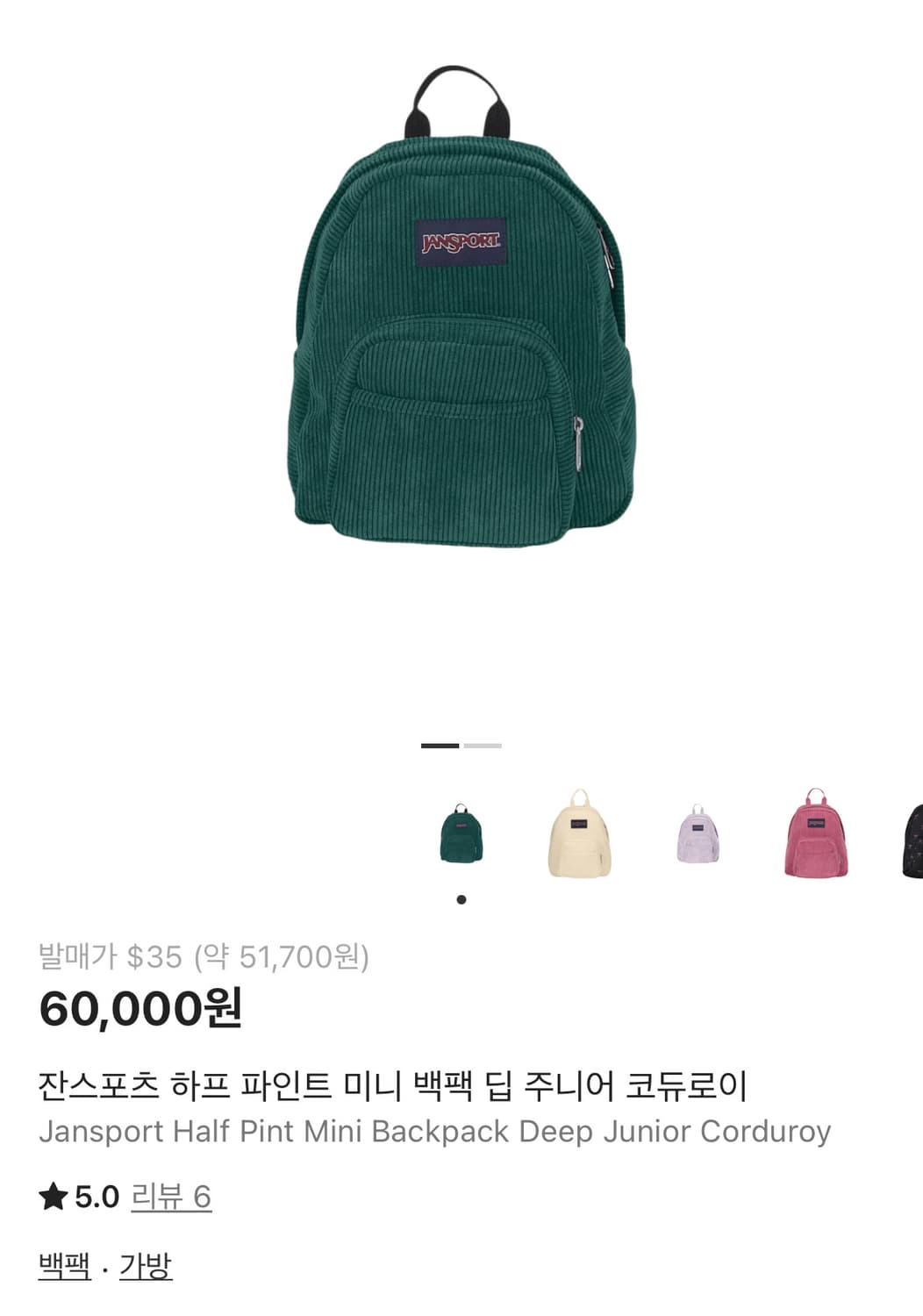
Task: Click the English product title text
Action: (432, 1132)
